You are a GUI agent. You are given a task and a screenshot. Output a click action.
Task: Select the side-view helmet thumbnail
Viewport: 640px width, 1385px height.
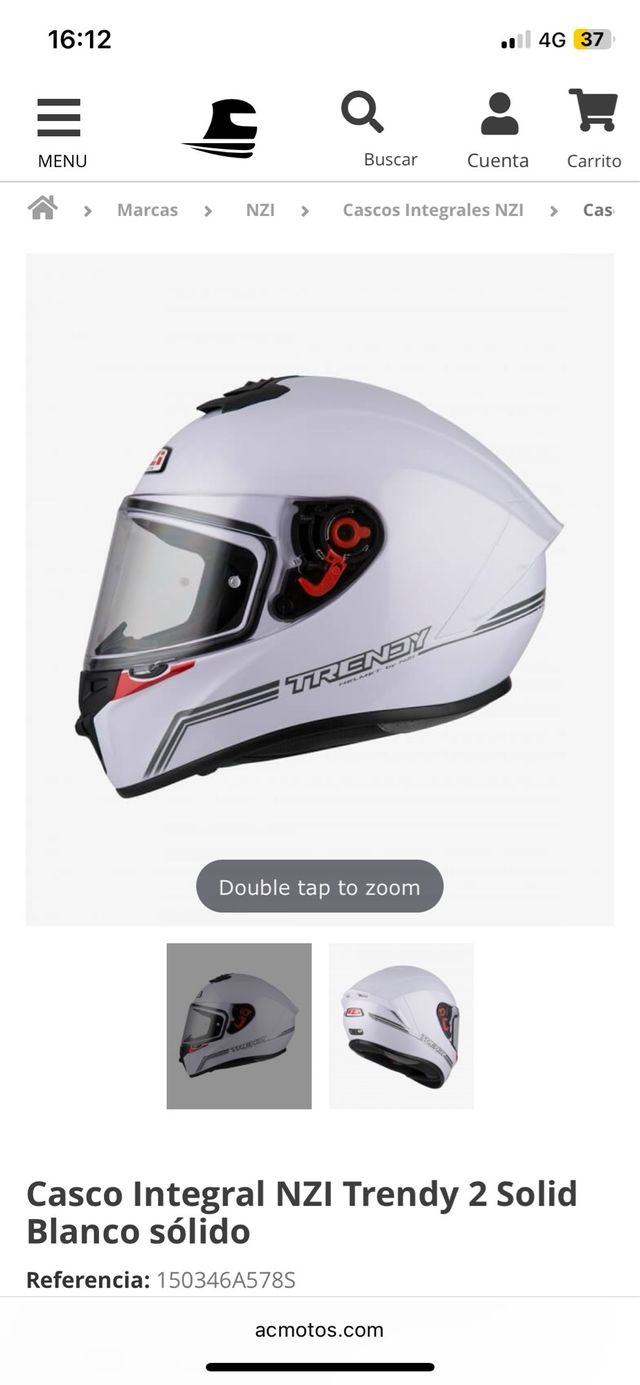tap(239, 1026)
